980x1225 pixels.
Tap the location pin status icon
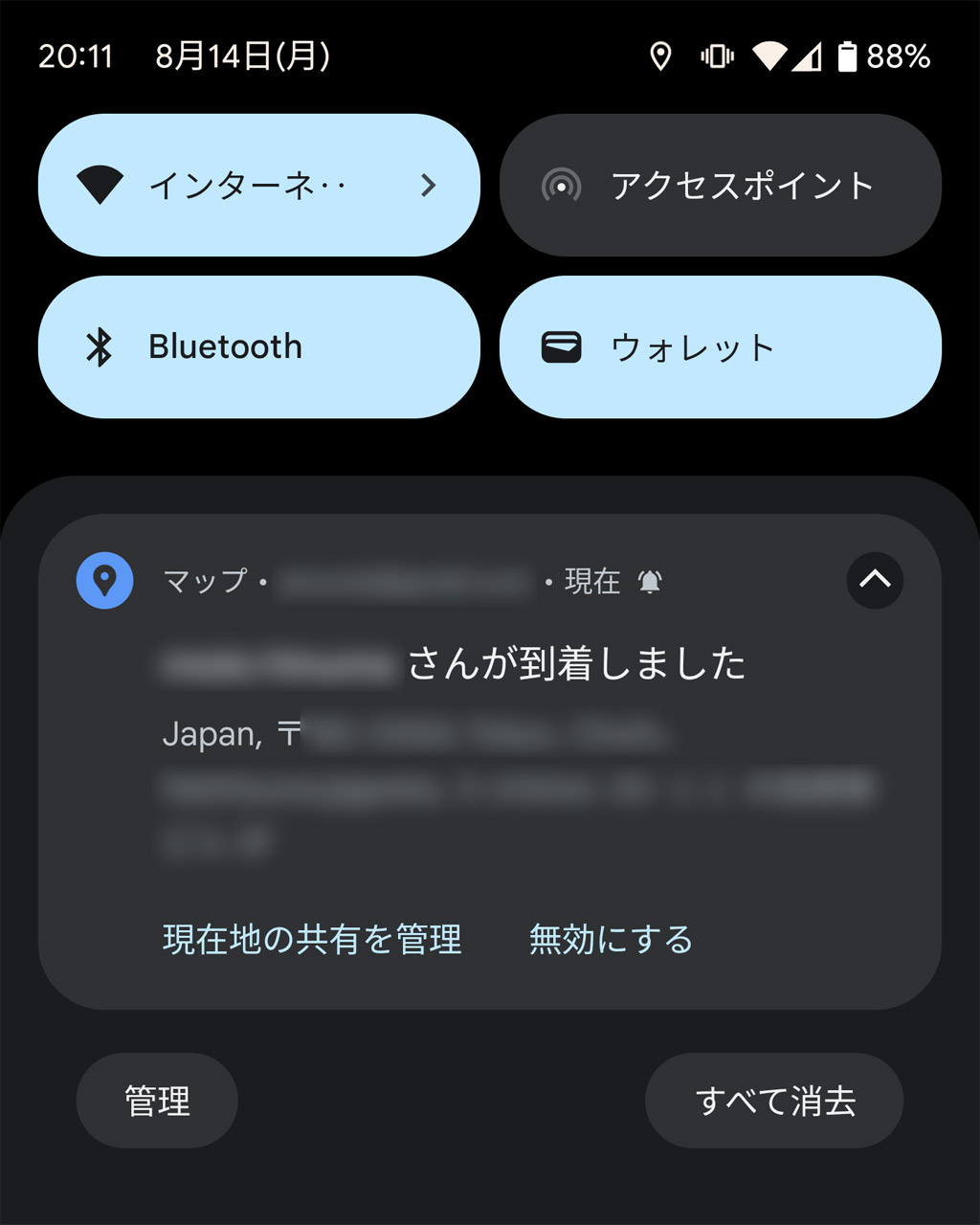pos(660,57)
